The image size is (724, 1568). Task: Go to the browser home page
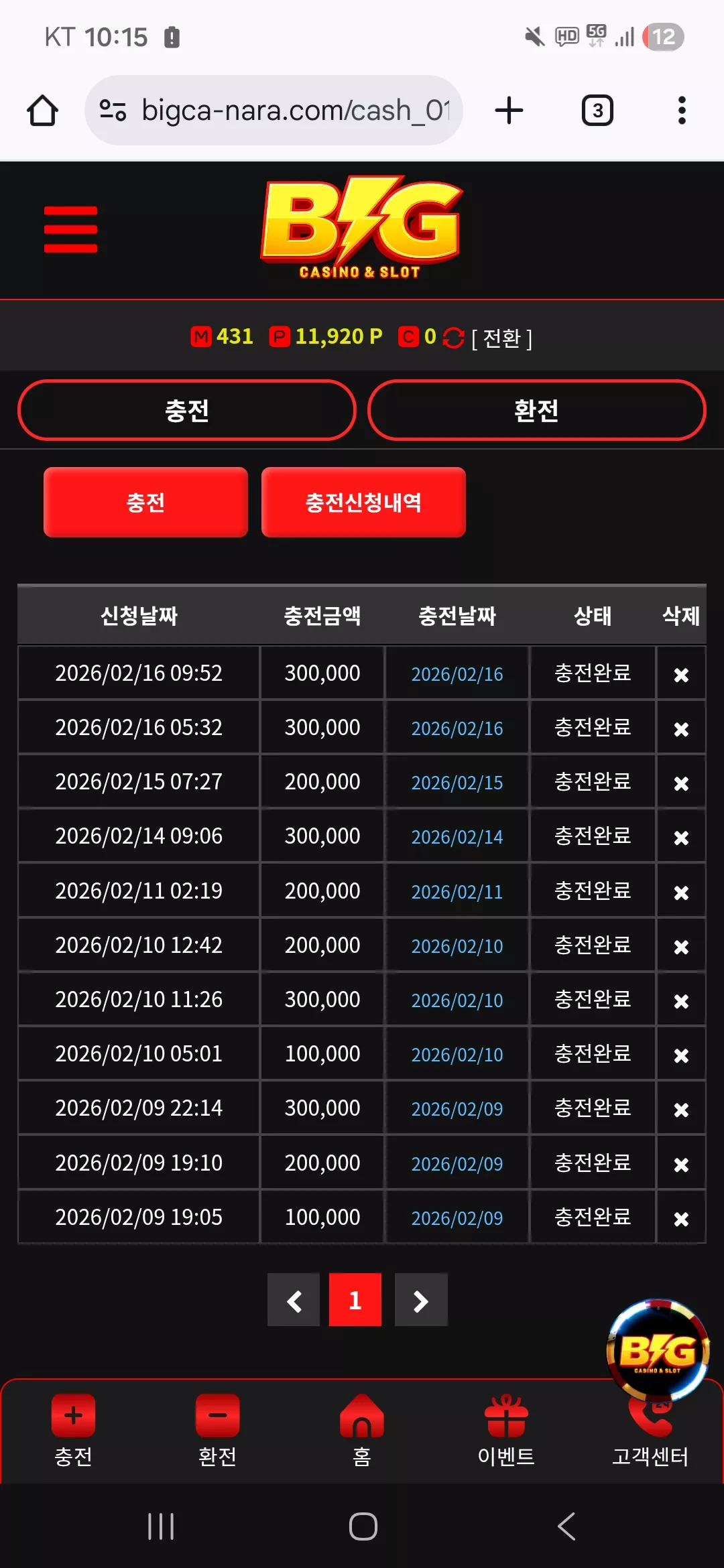[42, 111]
